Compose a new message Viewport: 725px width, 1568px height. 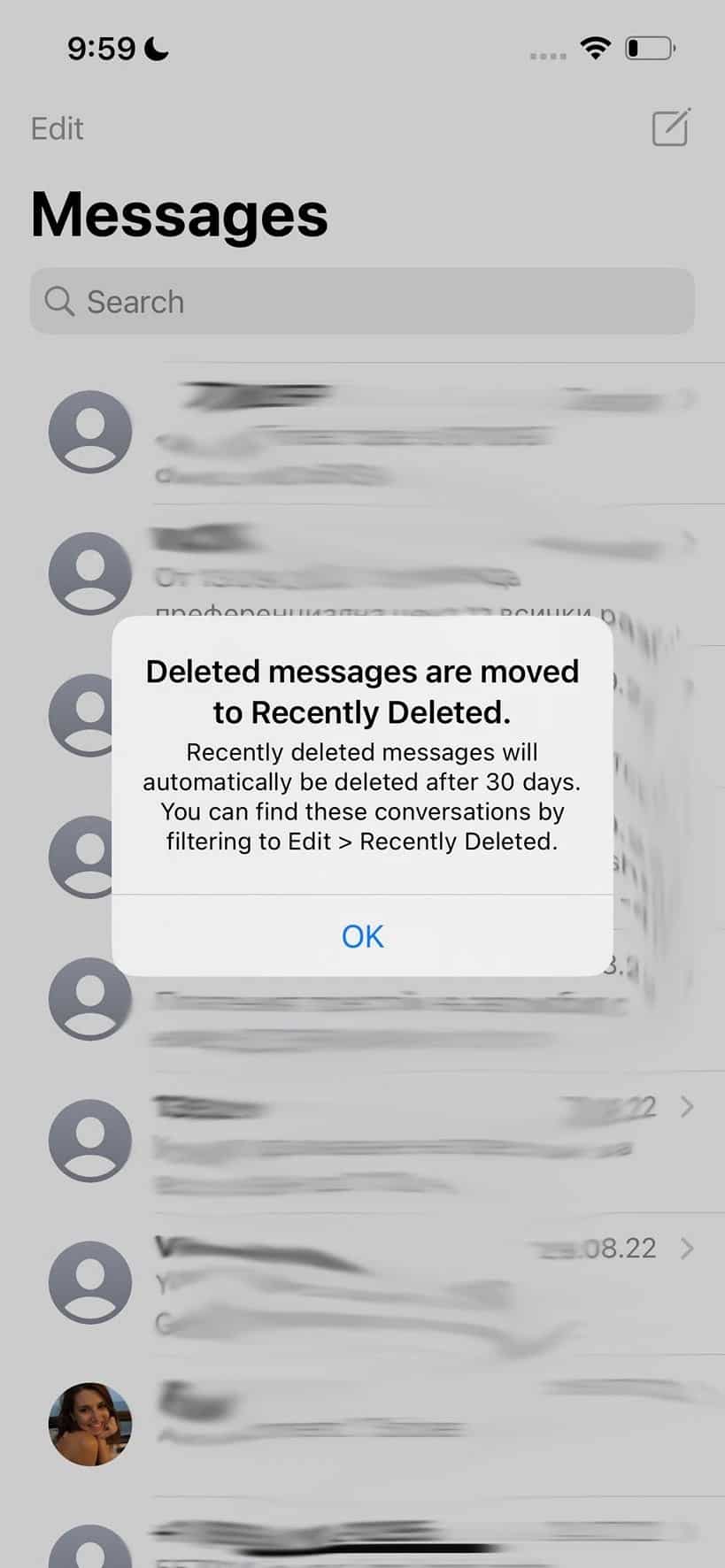coord(670,128)
